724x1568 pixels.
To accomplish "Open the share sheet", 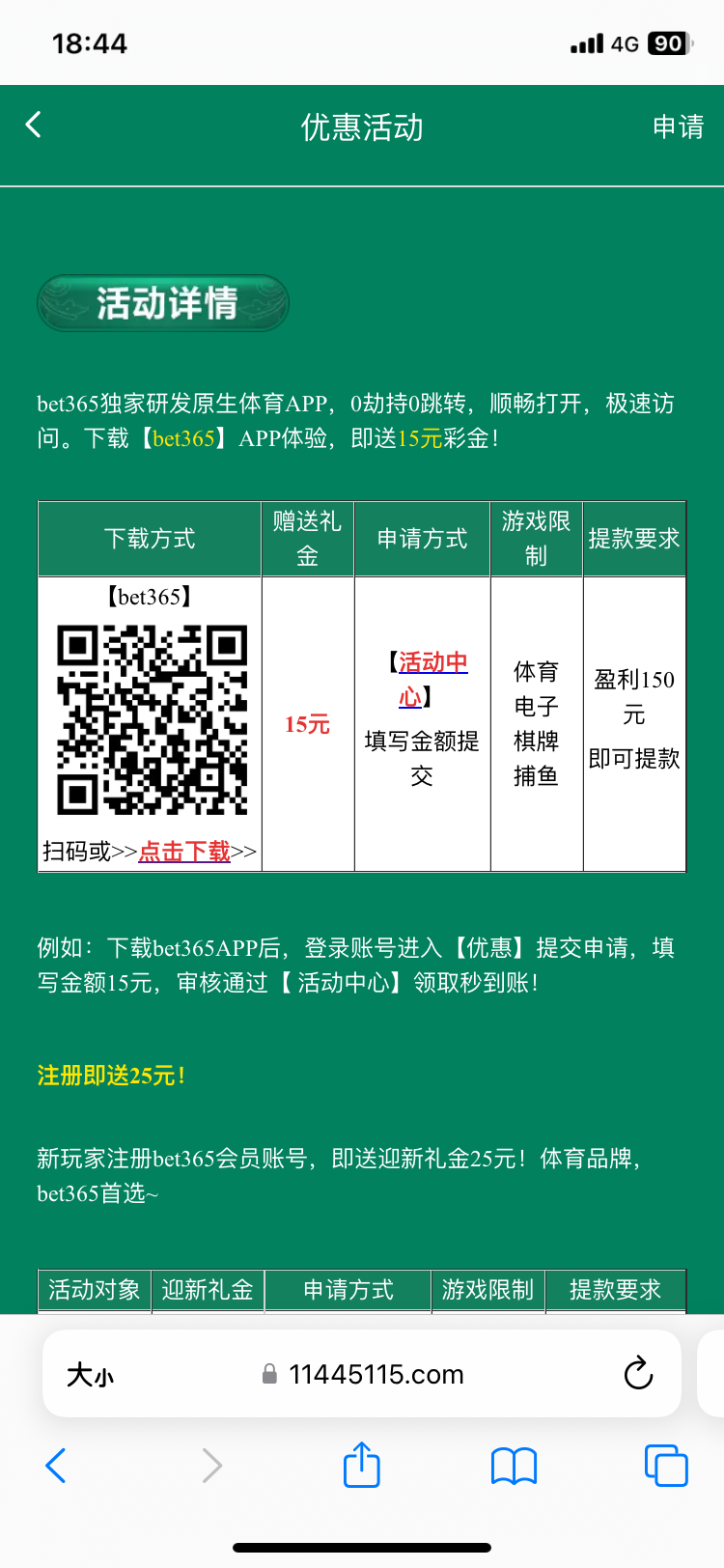I will pyautogui.click(x=362, y=1465).
